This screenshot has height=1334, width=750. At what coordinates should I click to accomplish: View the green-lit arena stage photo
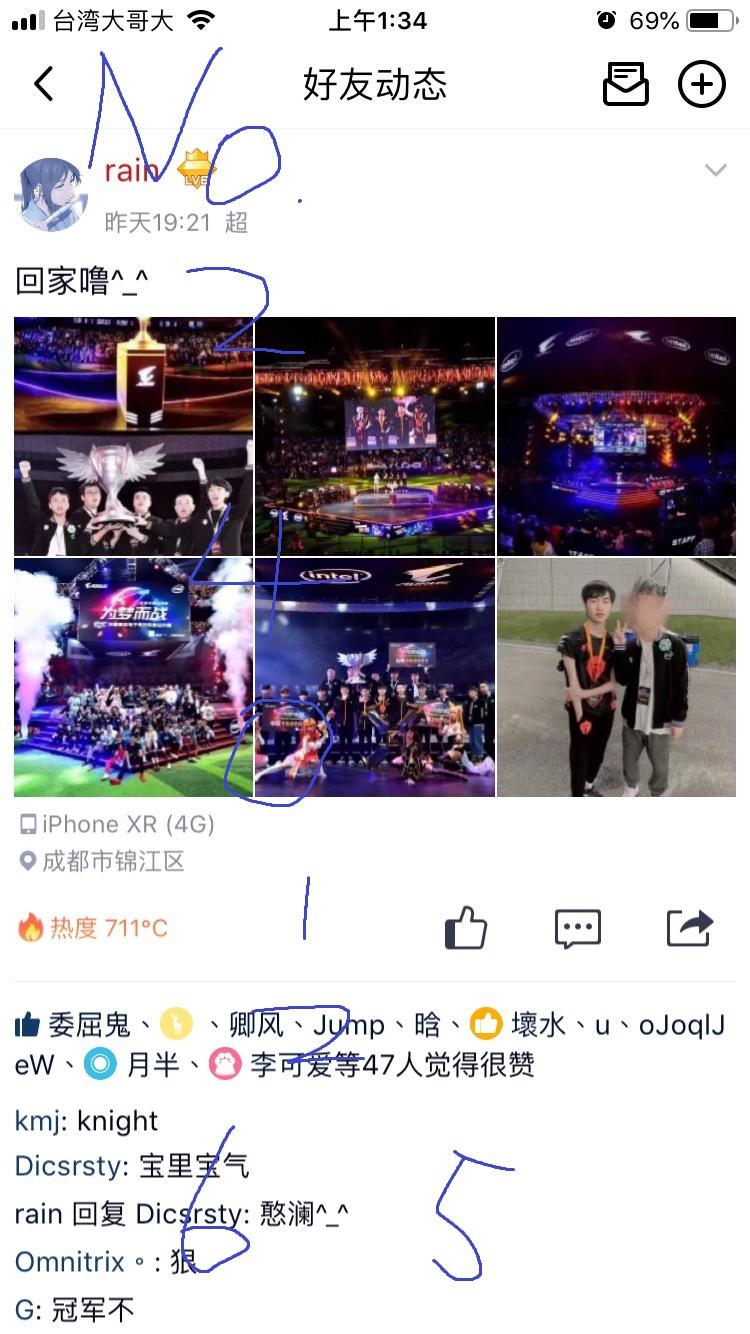point(375,436)
